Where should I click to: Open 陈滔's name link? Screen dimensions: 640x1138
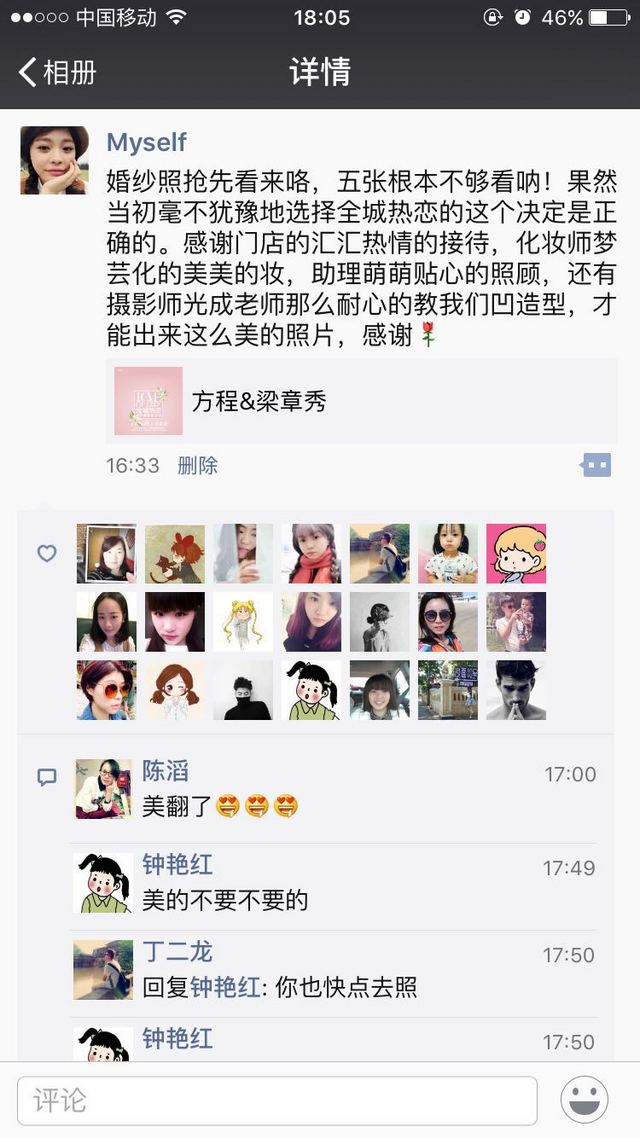point(165,771)
